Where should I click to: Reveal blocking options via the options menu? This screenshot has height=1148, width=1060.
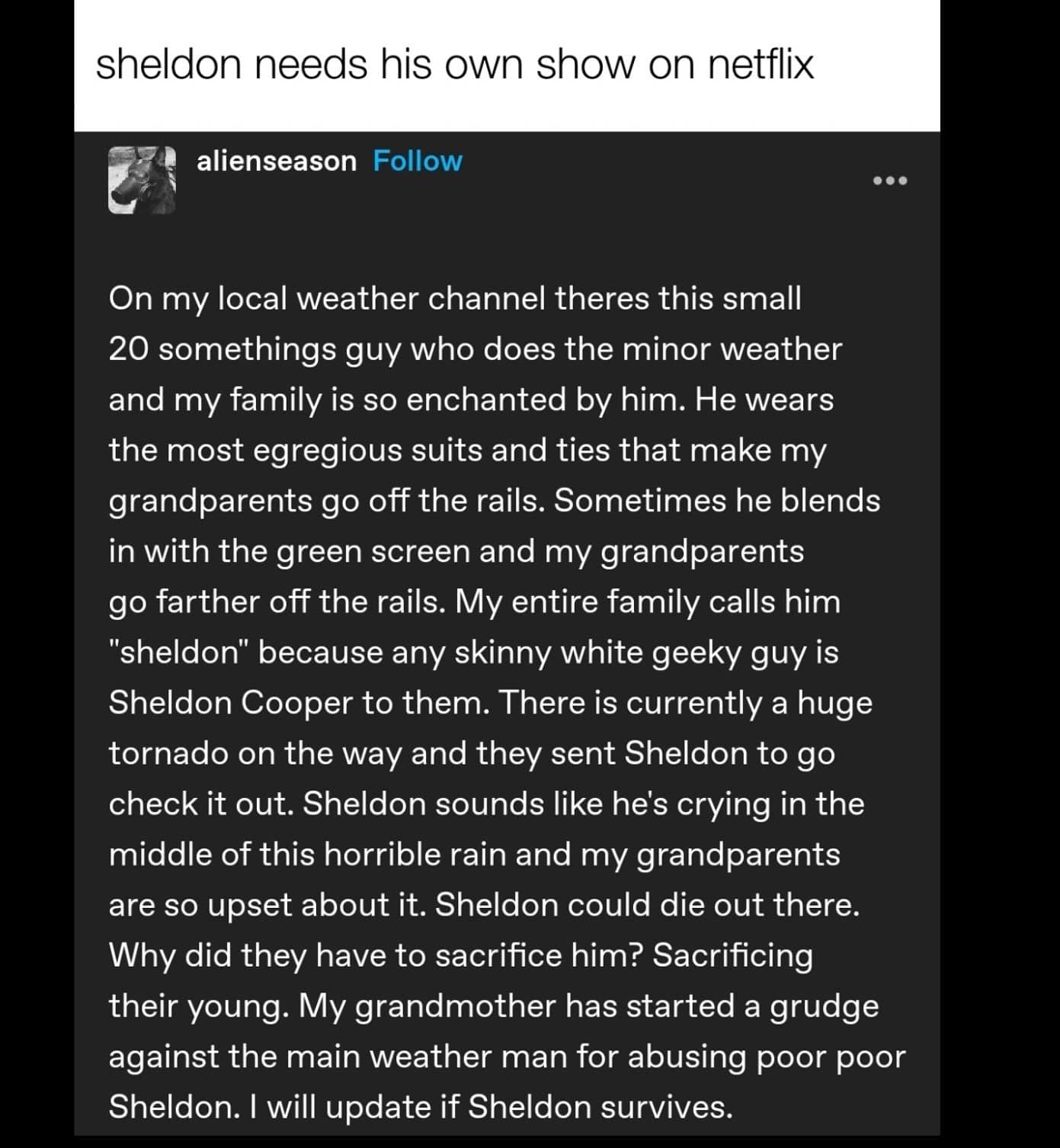(x=892, y=181)
